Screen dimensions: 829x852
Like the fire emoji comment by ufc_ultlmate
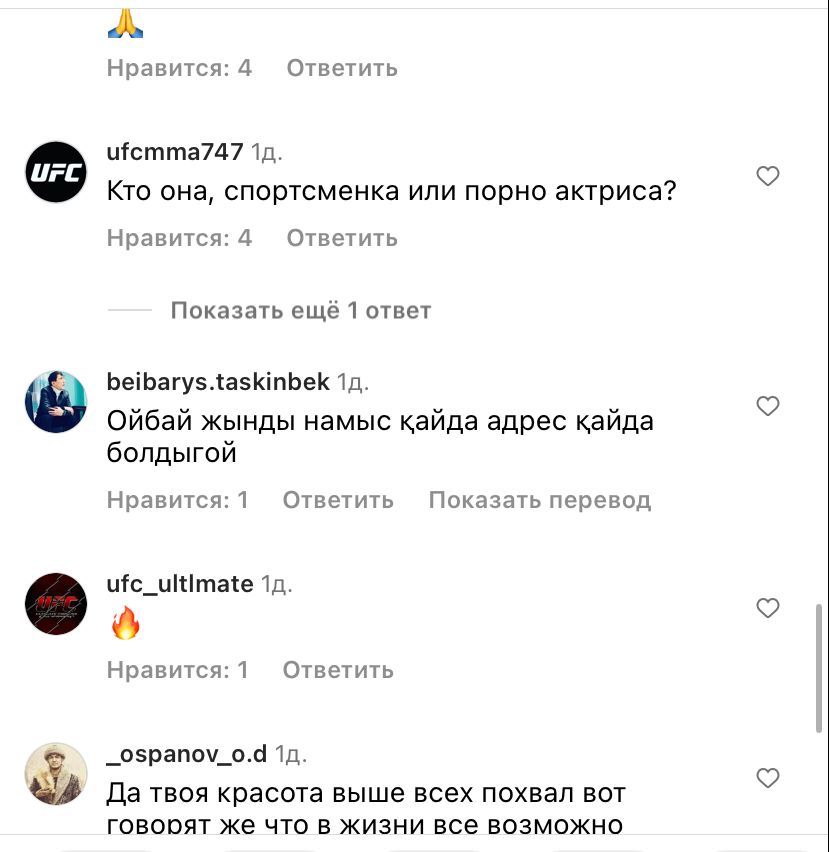click(767, 608)
